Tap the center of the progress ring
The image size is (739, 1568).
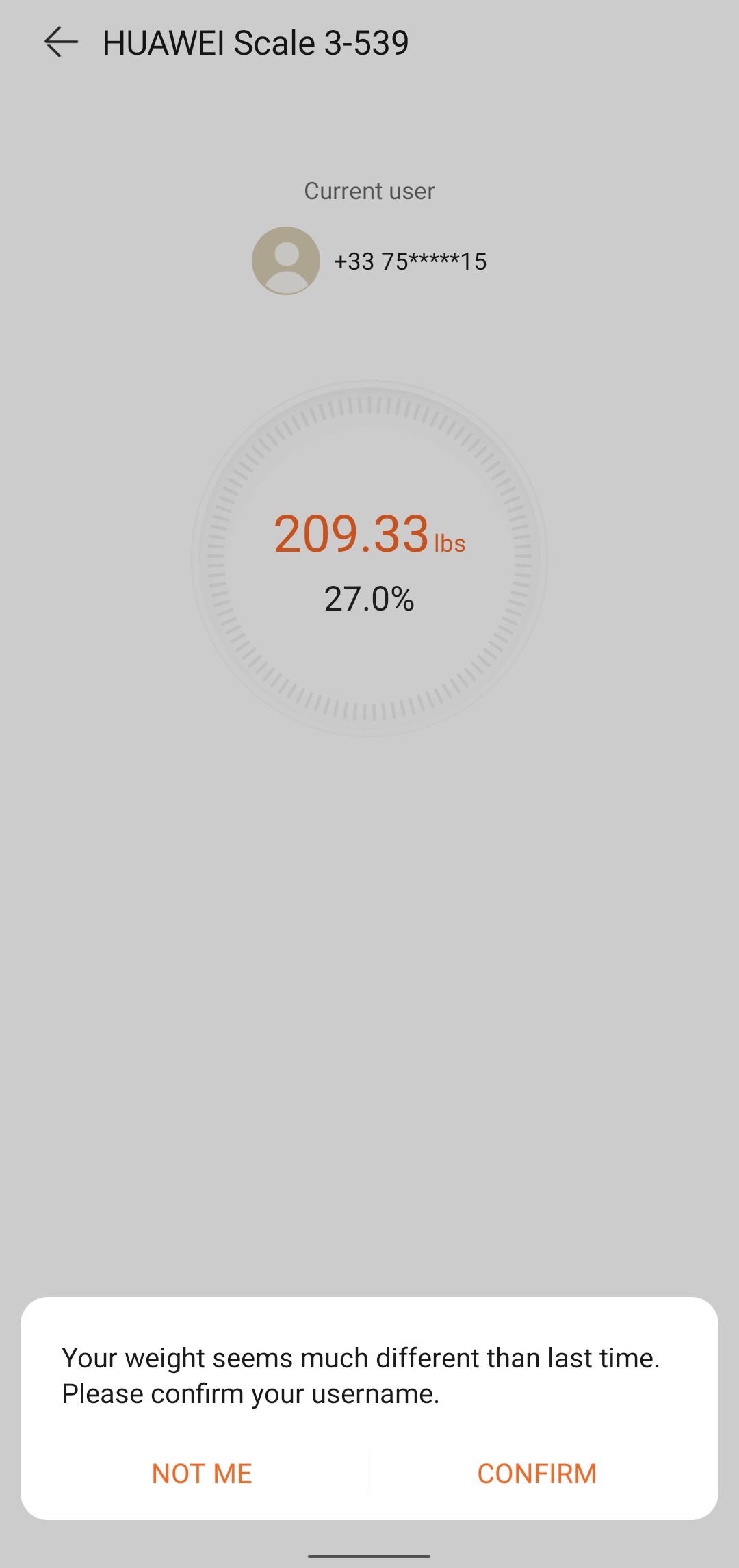369,558
